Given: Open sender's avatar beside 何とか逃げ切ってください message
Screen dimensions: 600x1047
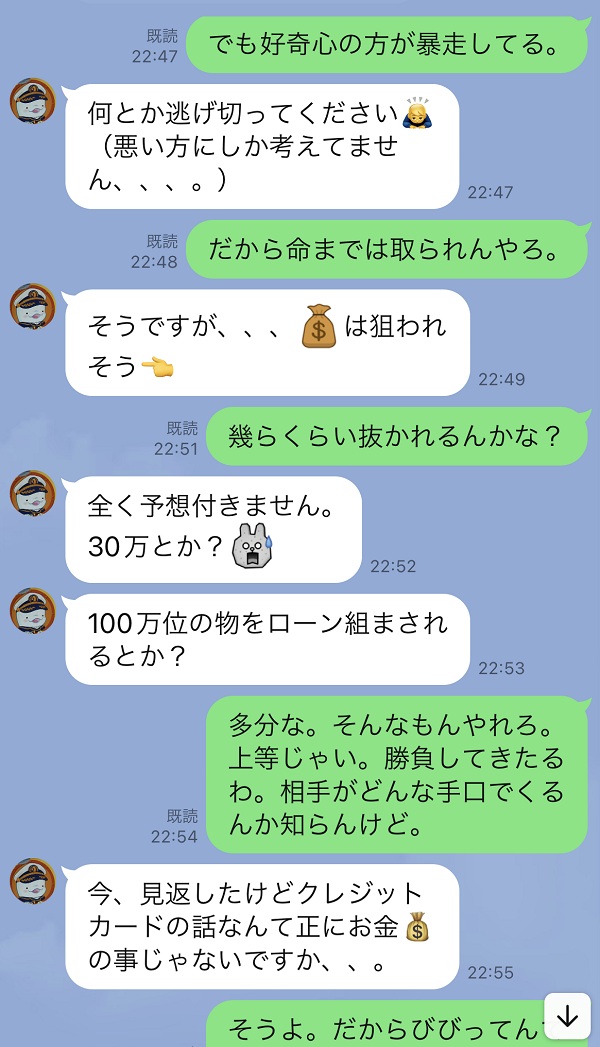Looking at the screenshot, I should (x=32, y=101).
